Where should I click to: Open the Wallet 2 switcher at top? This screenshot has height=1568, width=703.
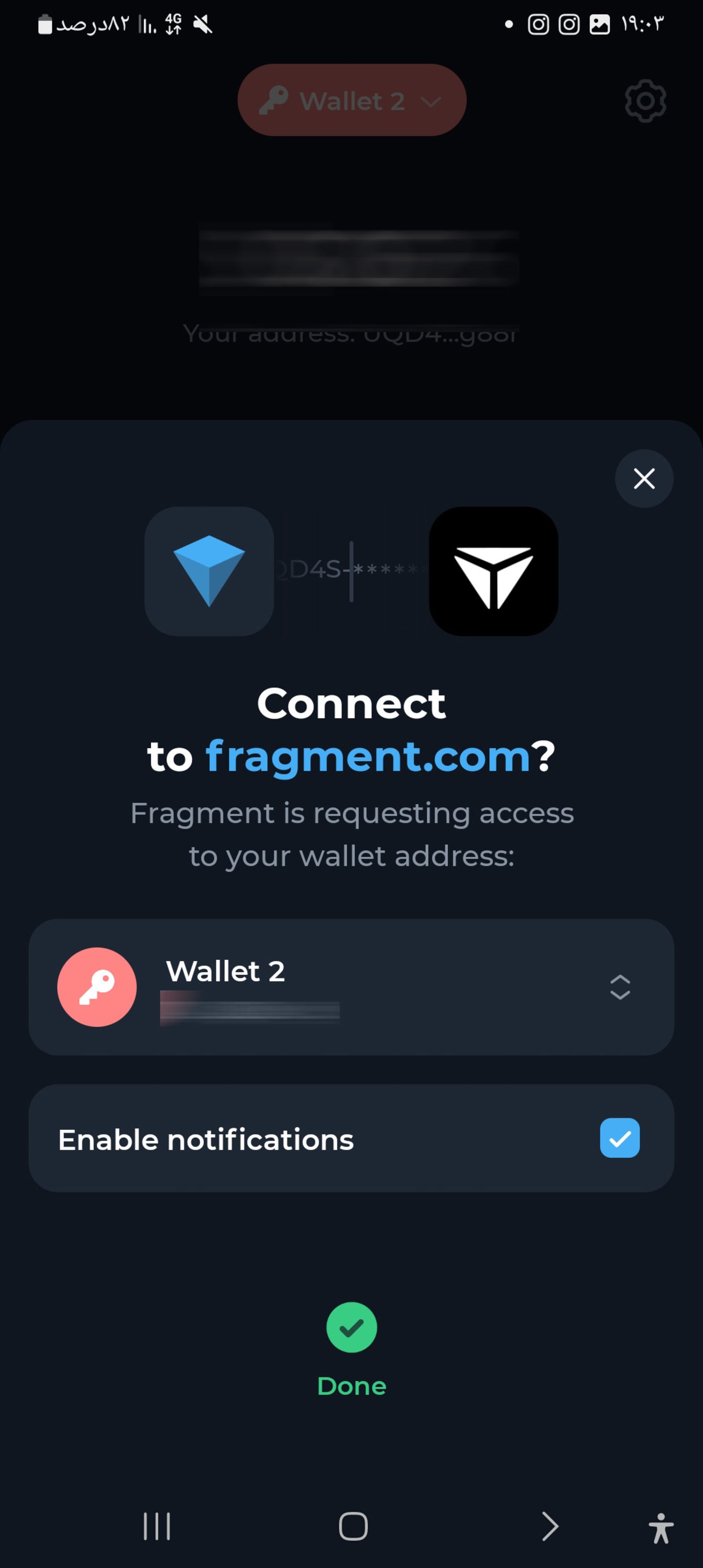point(352,100)
